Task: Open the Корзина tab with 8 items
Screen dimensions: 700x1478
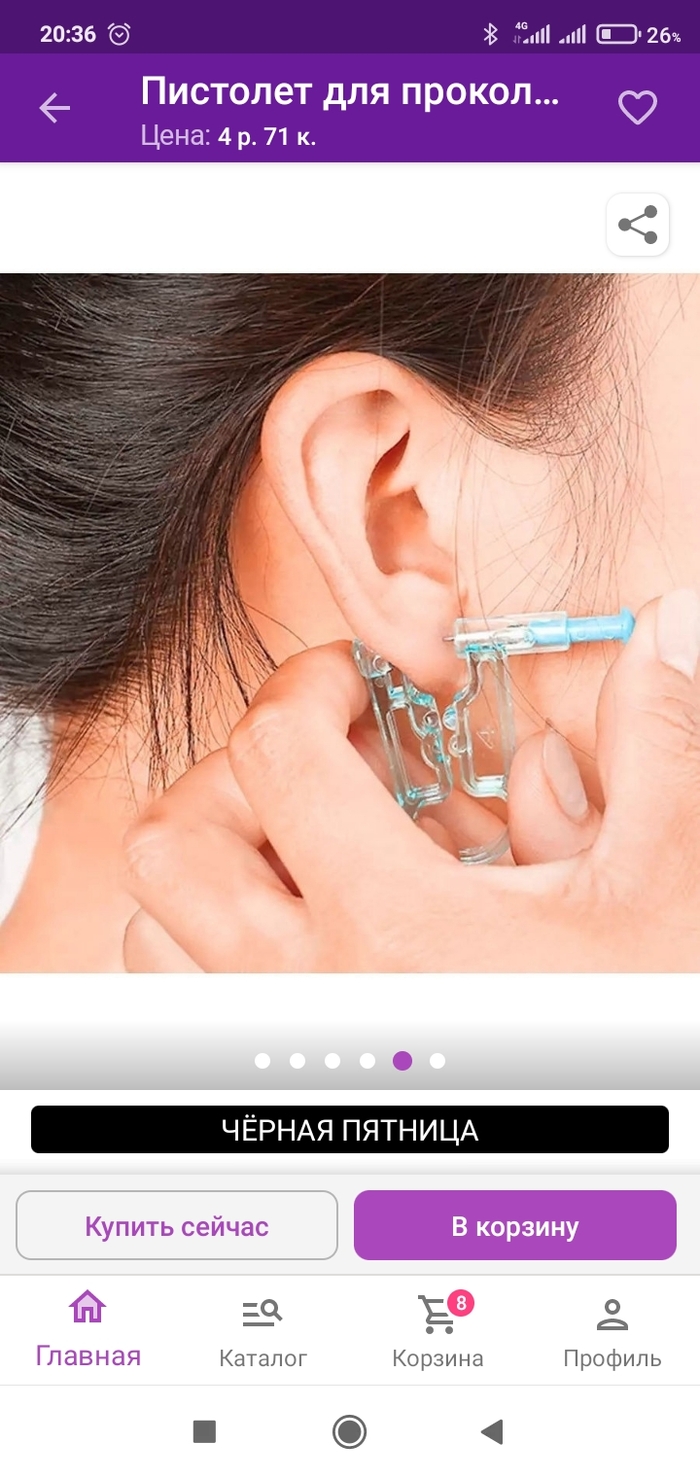Action: point(438,1330)
